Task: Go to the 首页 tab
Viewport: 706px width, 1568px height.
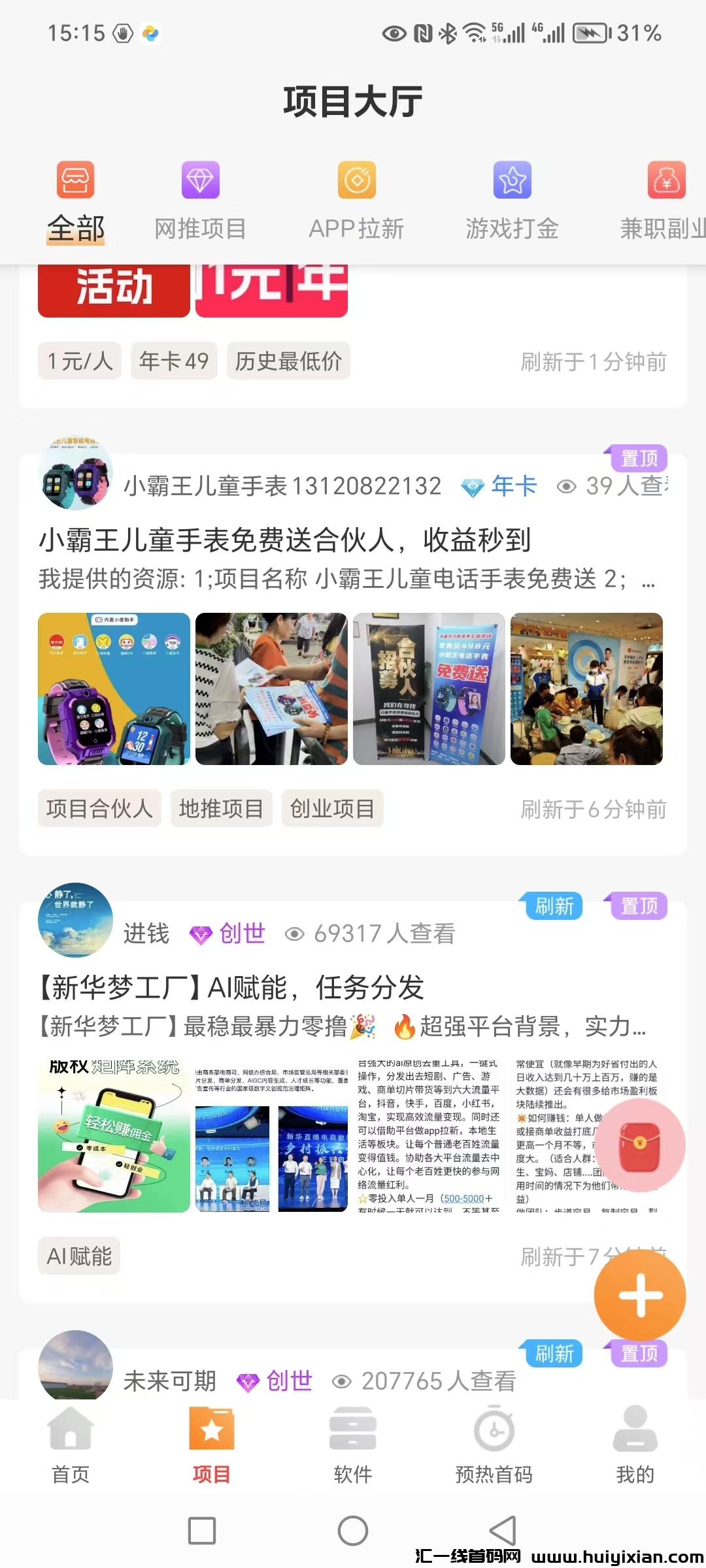Action: coord(71,1443)
